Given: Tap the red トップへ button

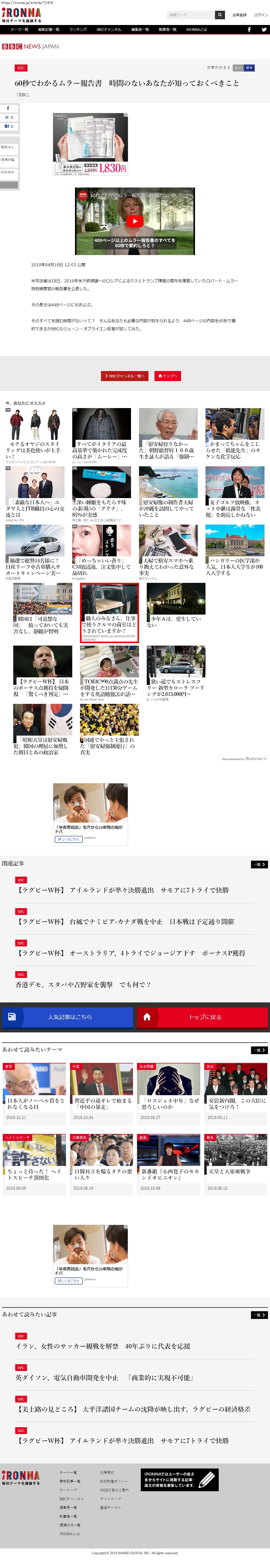Looking at the screenshot, I should [x=167, y=376].
